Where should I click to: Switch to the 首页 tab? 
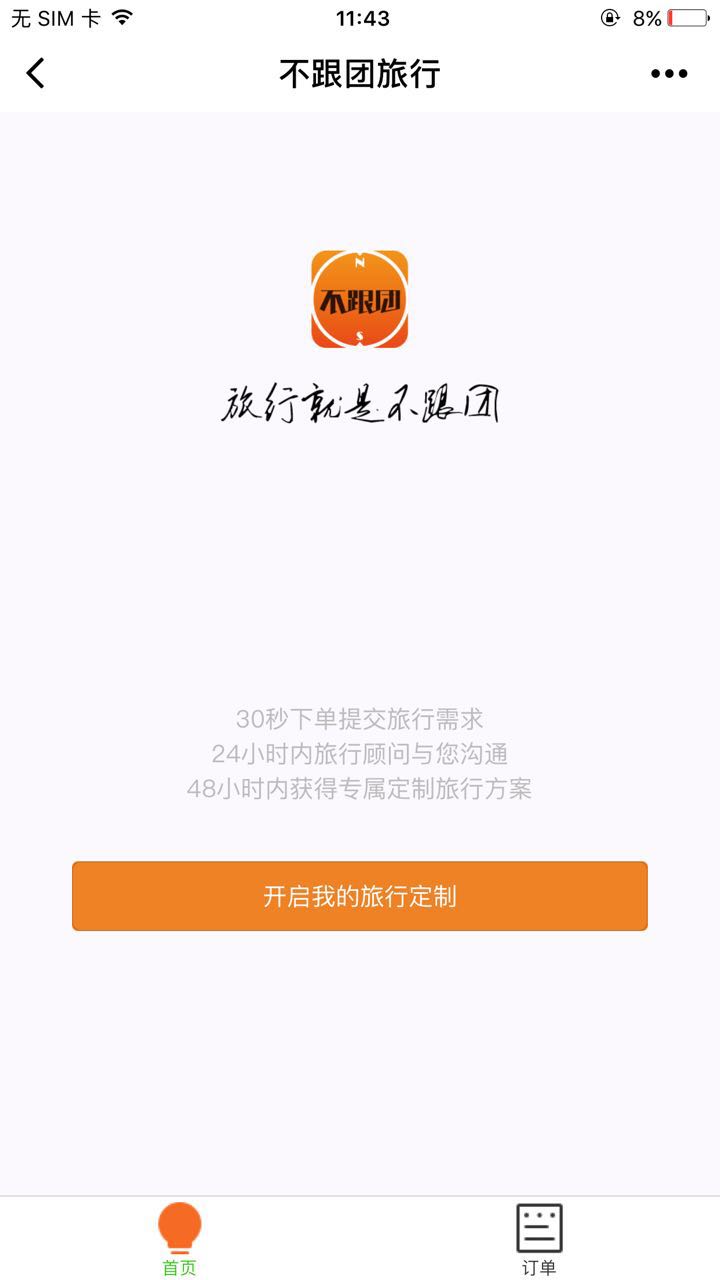point(180,1240)
